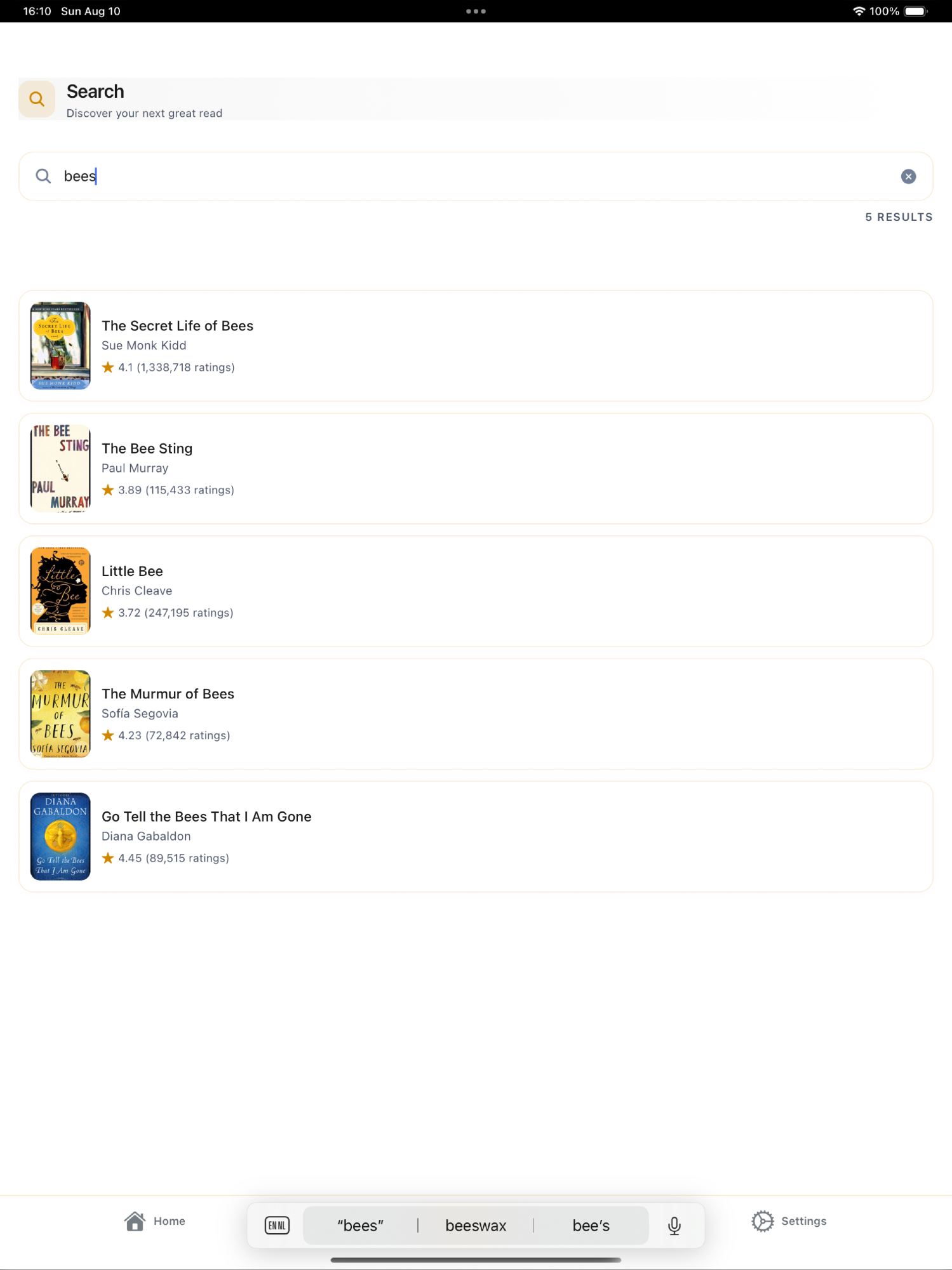Clear the search text field
The image size is (952, 1270).
coord(908,177)
